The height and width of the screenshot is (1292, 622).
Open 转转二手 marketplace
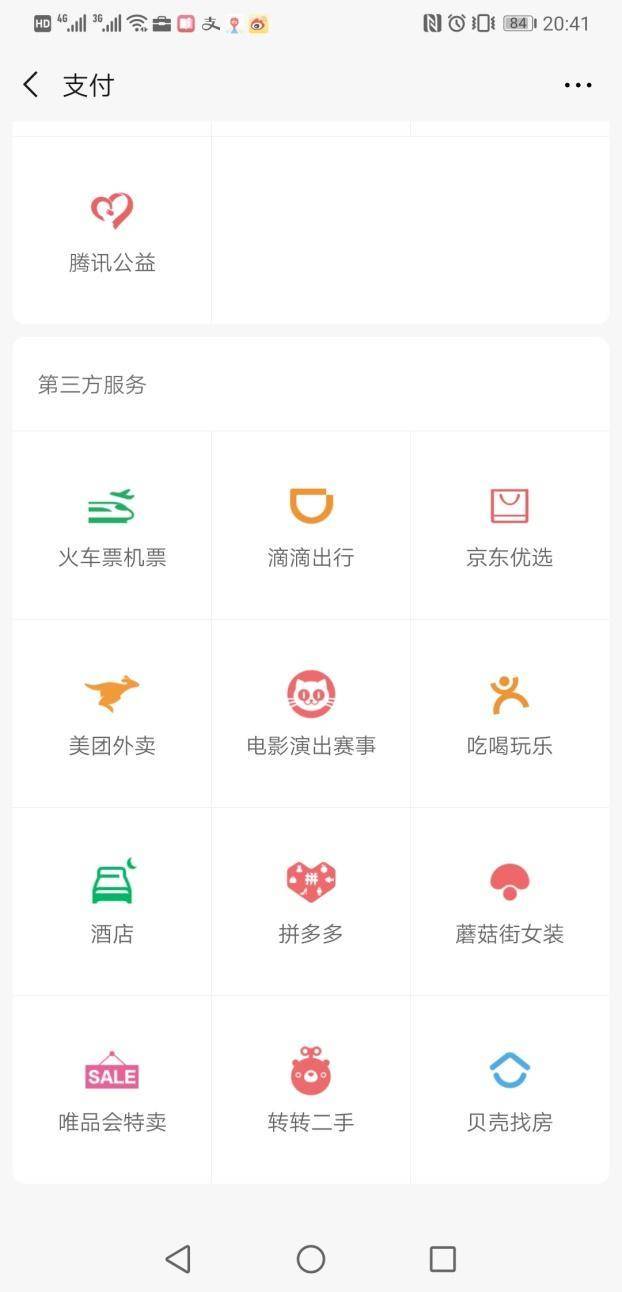point(311,1090)
